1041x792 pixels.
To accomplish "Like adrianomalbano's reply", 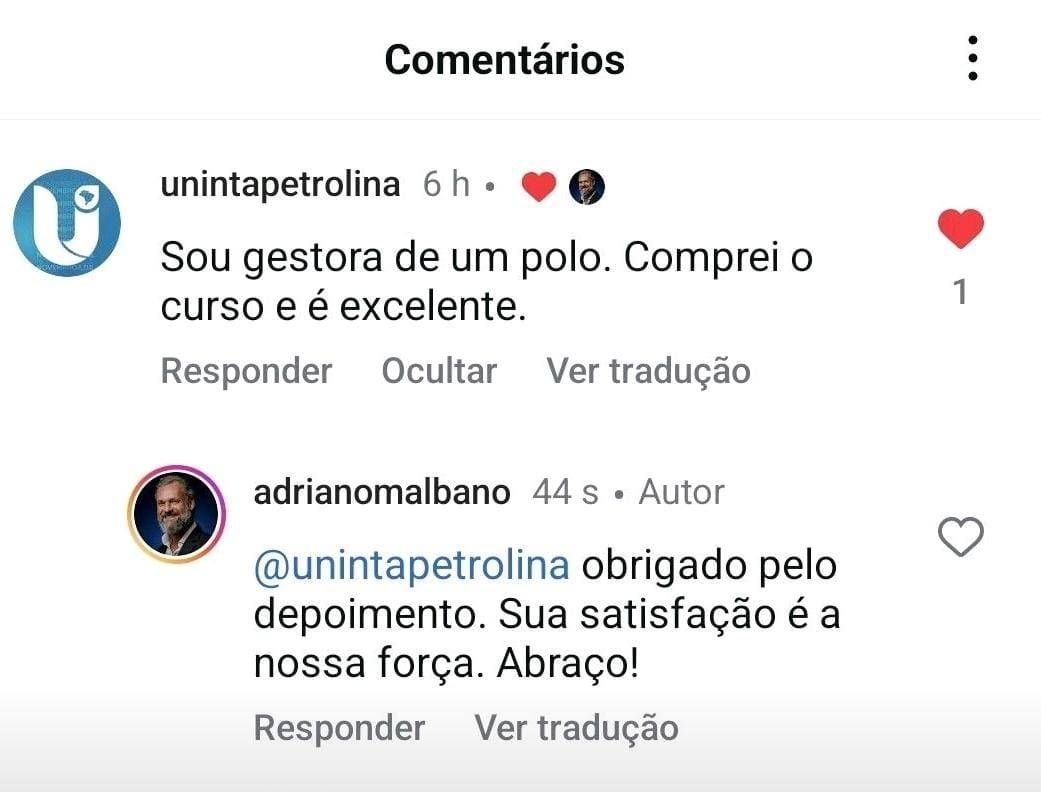I will [961, 538].
